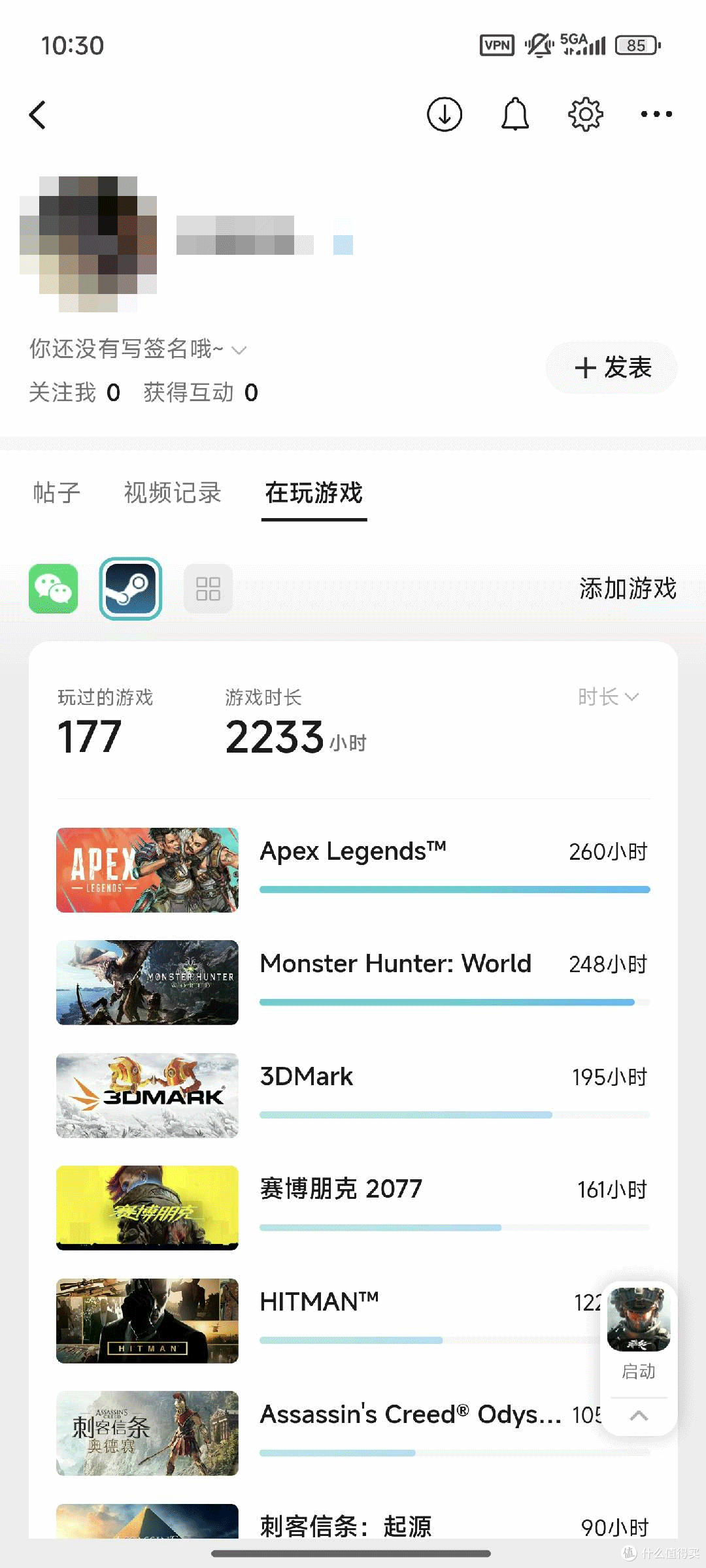The width and height of the screenshot is (706, 1568).
Task: Expand the signature text with its chevron
Action: click(x=239, y=350)
